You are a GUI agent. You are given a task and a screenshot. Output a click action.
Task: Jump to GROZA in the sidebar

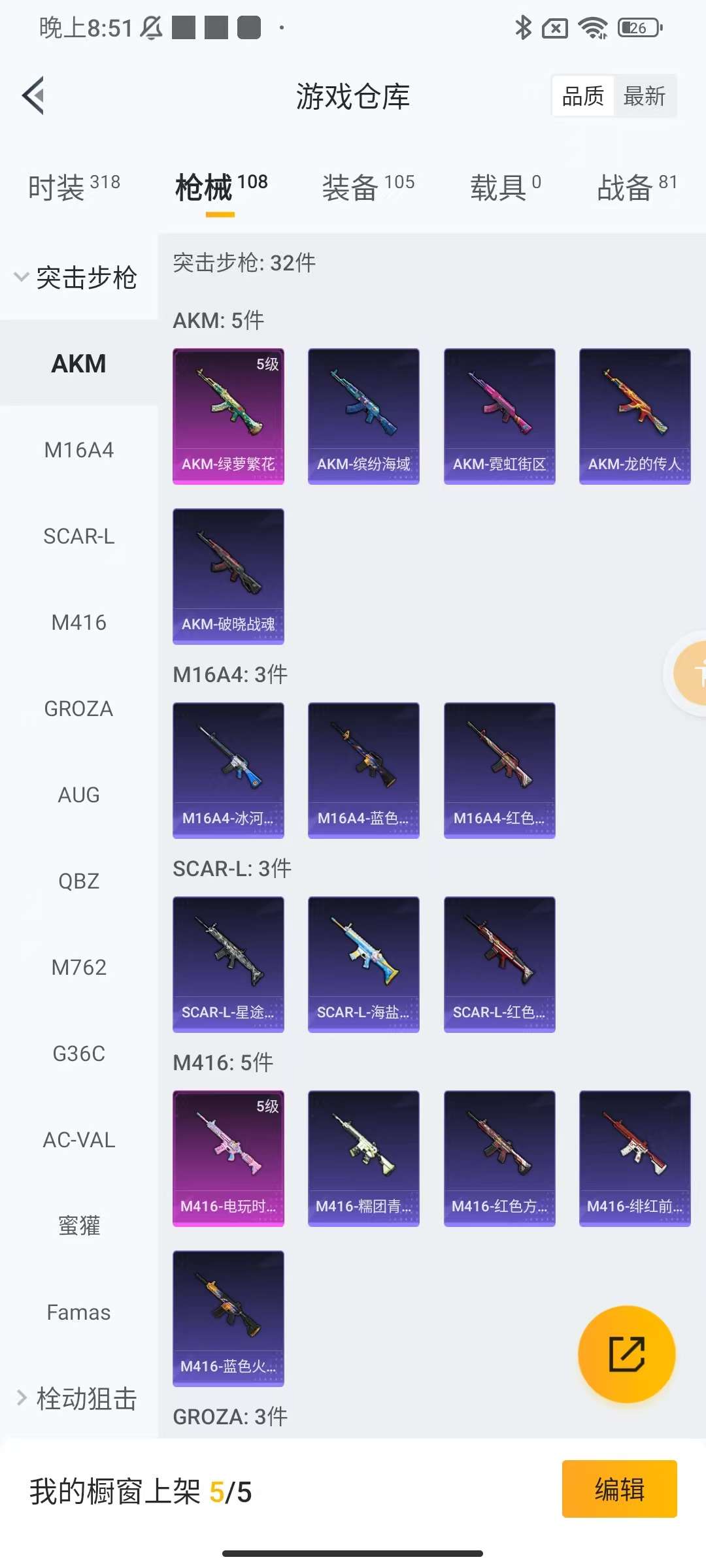click(78, 708)
